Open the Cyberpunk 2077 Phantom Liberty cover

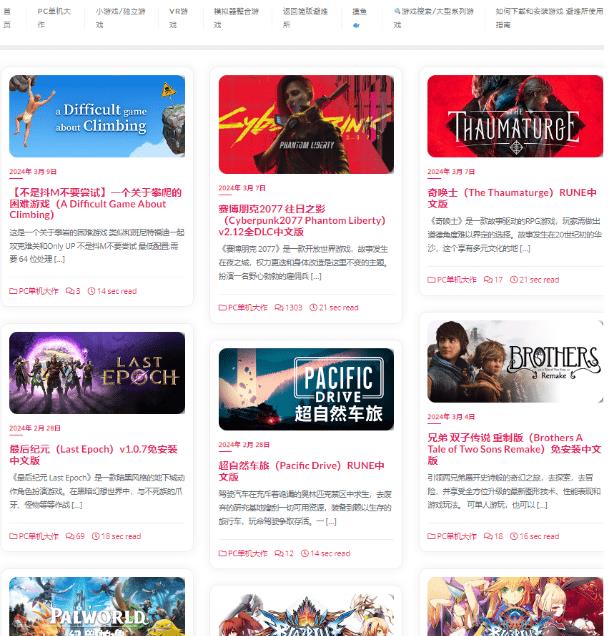[x=306, y=124]
